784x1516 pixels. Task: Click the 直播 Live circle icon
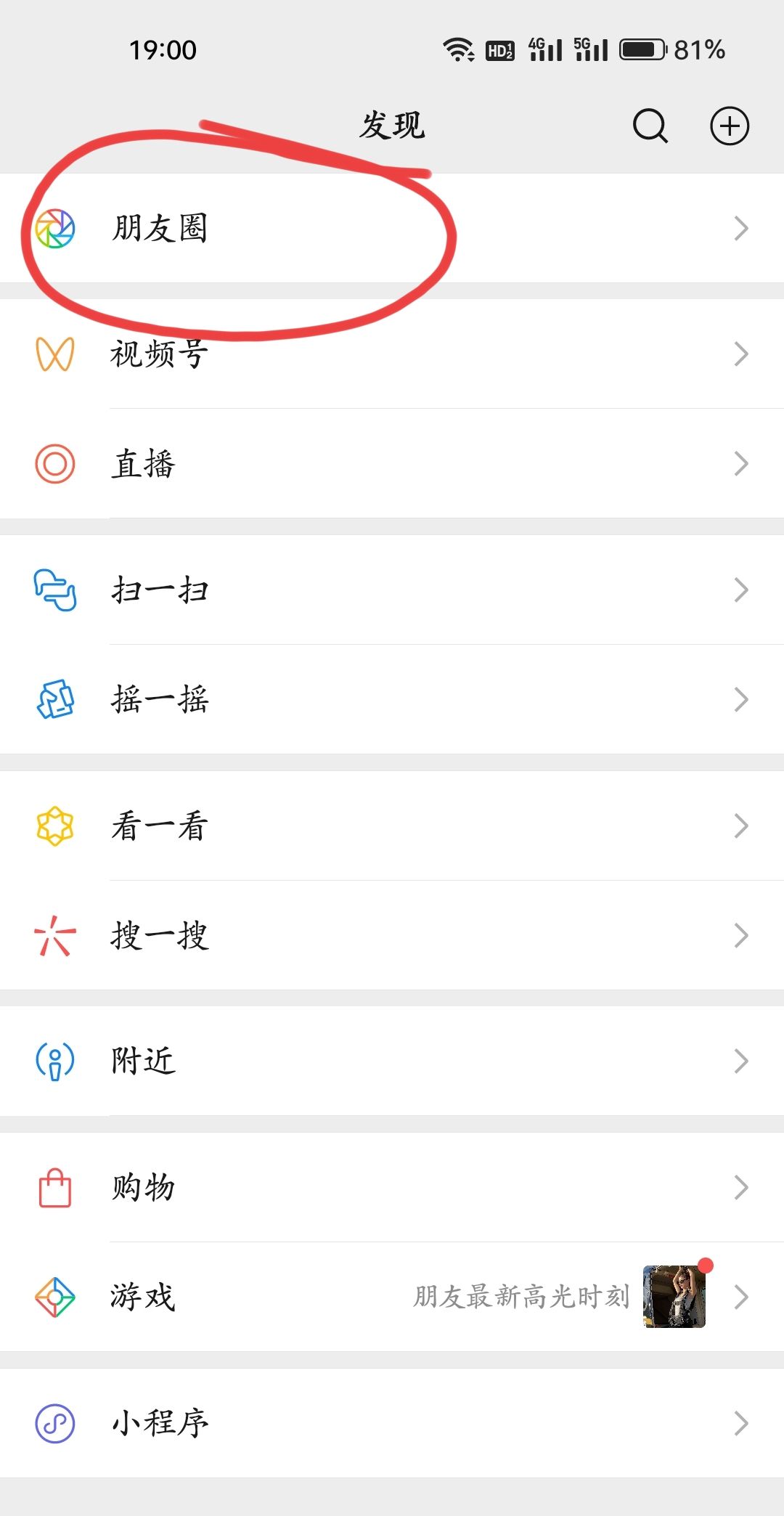point(57,462)
